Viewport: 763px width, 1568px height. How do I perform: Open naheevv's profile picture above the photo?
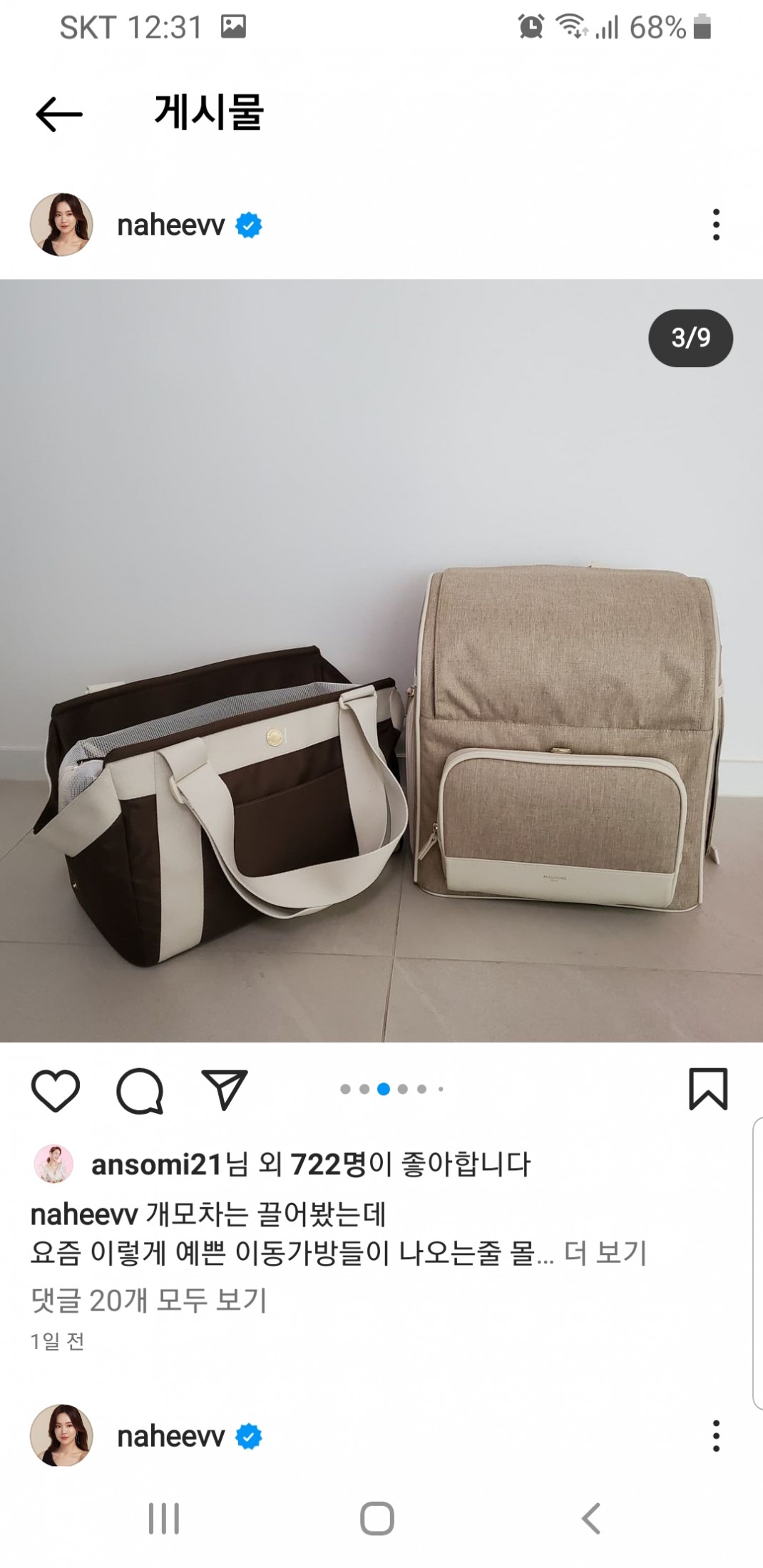click(61, 225)
